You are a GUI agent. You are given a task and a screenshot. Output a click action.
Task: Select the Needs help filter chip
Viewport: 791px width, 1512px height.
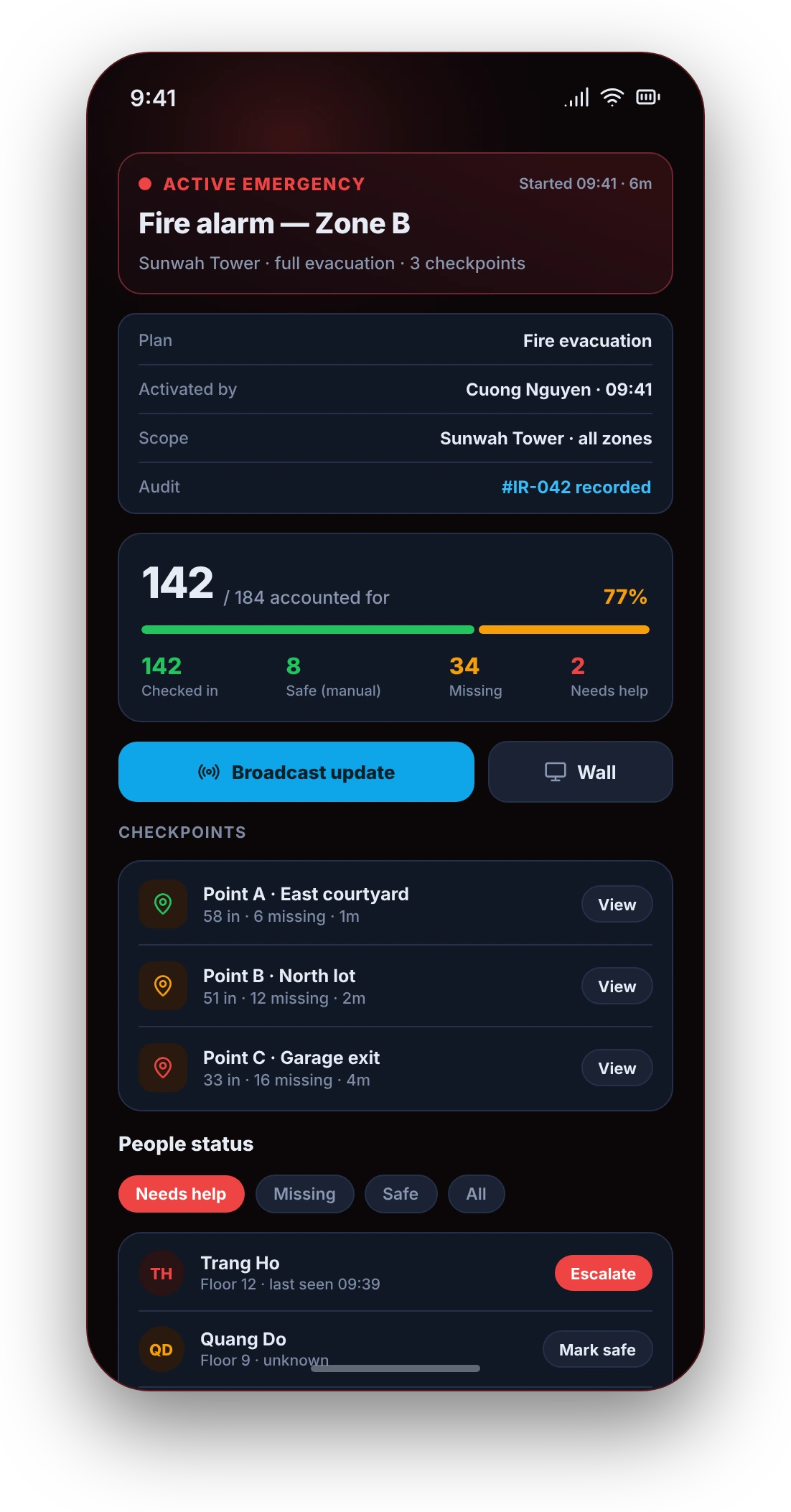coord(181,1194)
